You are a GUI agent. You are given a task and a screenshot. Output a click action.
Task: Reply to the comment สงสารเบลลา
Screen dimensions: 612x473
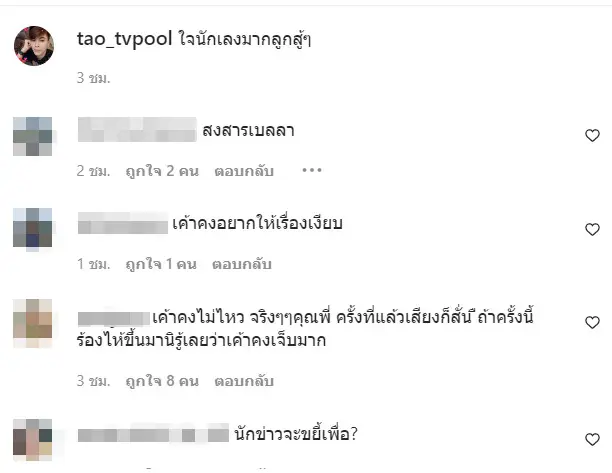point(241,170)
